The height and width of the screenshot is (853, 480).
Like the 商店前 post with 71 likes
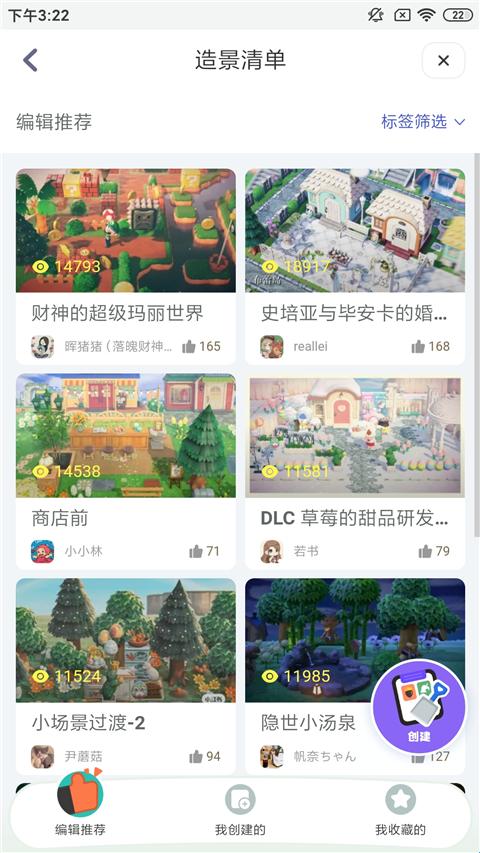pyautogui.click(x=204, y=551)
